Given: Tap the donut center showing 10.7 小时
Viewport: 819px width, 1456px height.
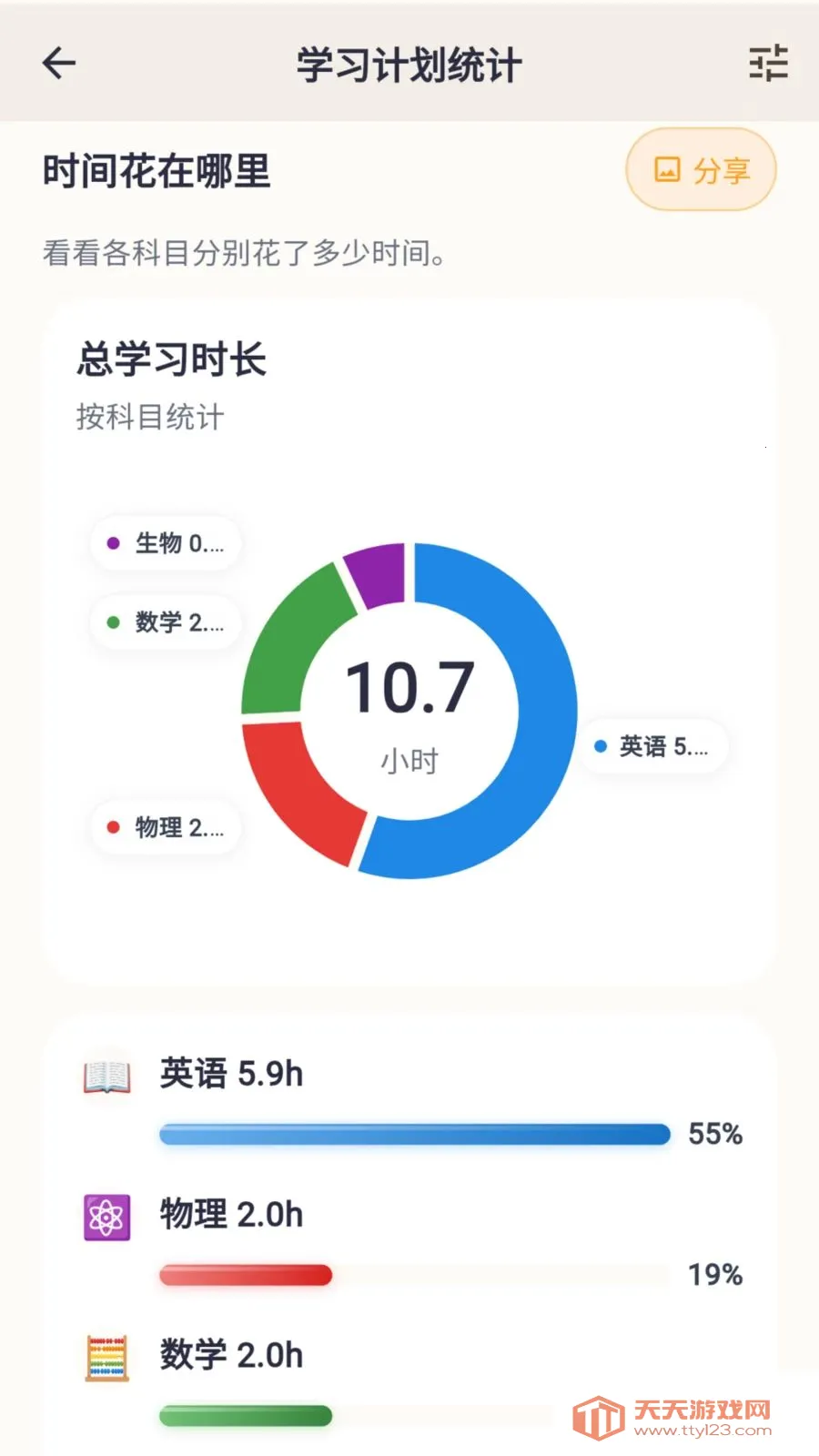Looking at the screenshot, I should click(411, 710).
